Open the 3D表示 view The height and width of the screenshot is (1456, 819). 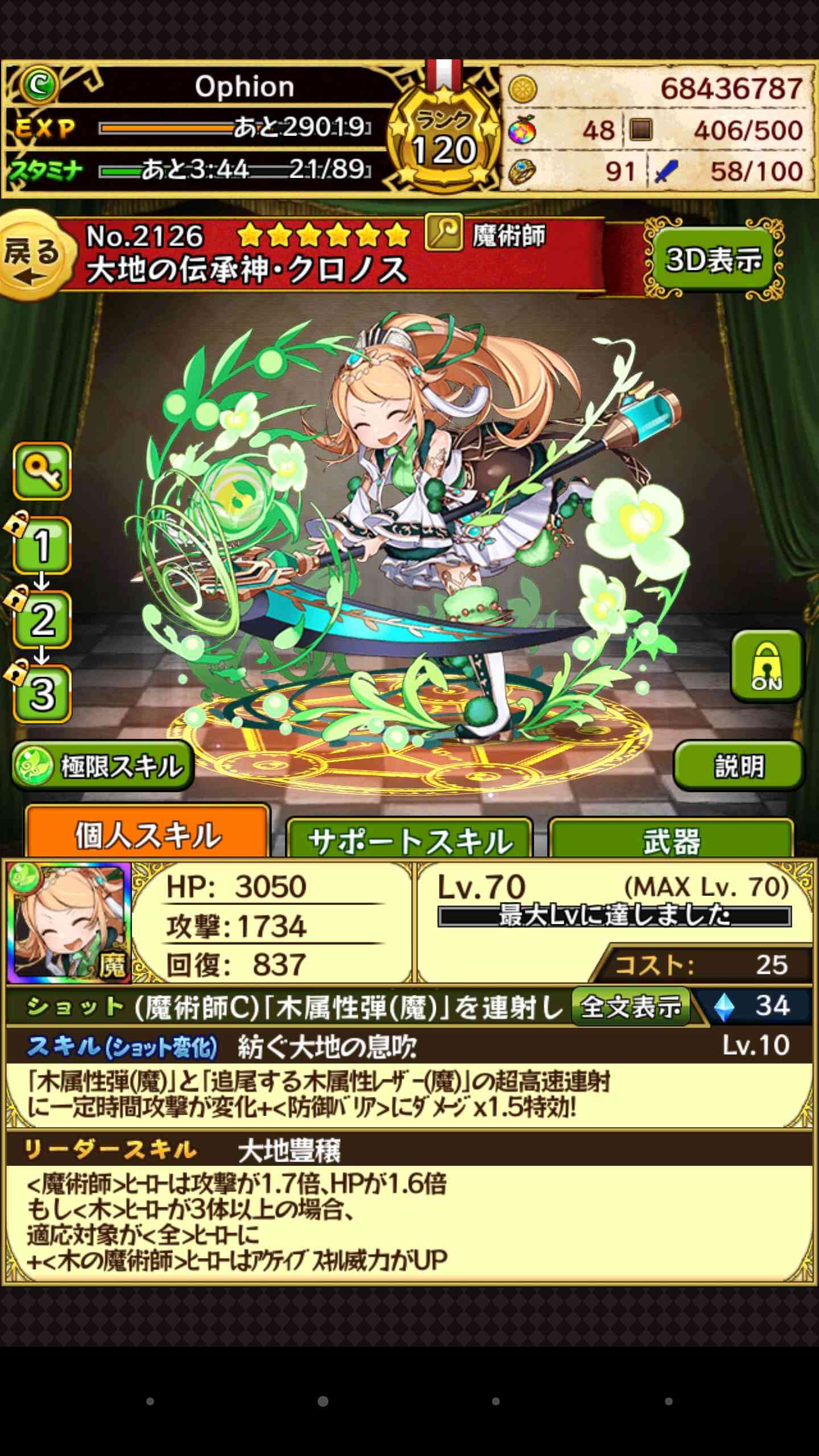point(714,260)
